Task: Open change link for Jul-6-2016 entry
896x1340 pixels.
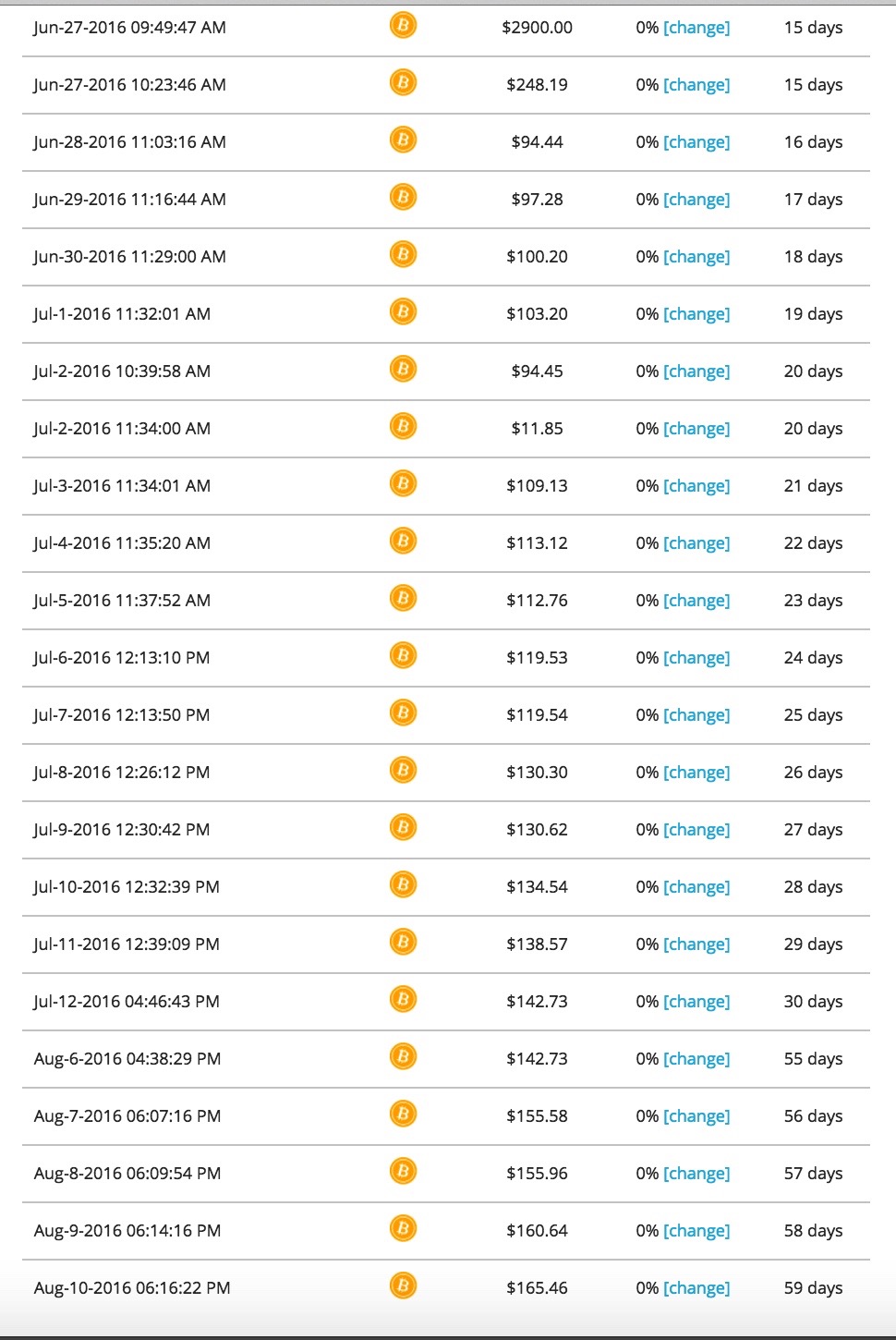Action: click(696, 658)
